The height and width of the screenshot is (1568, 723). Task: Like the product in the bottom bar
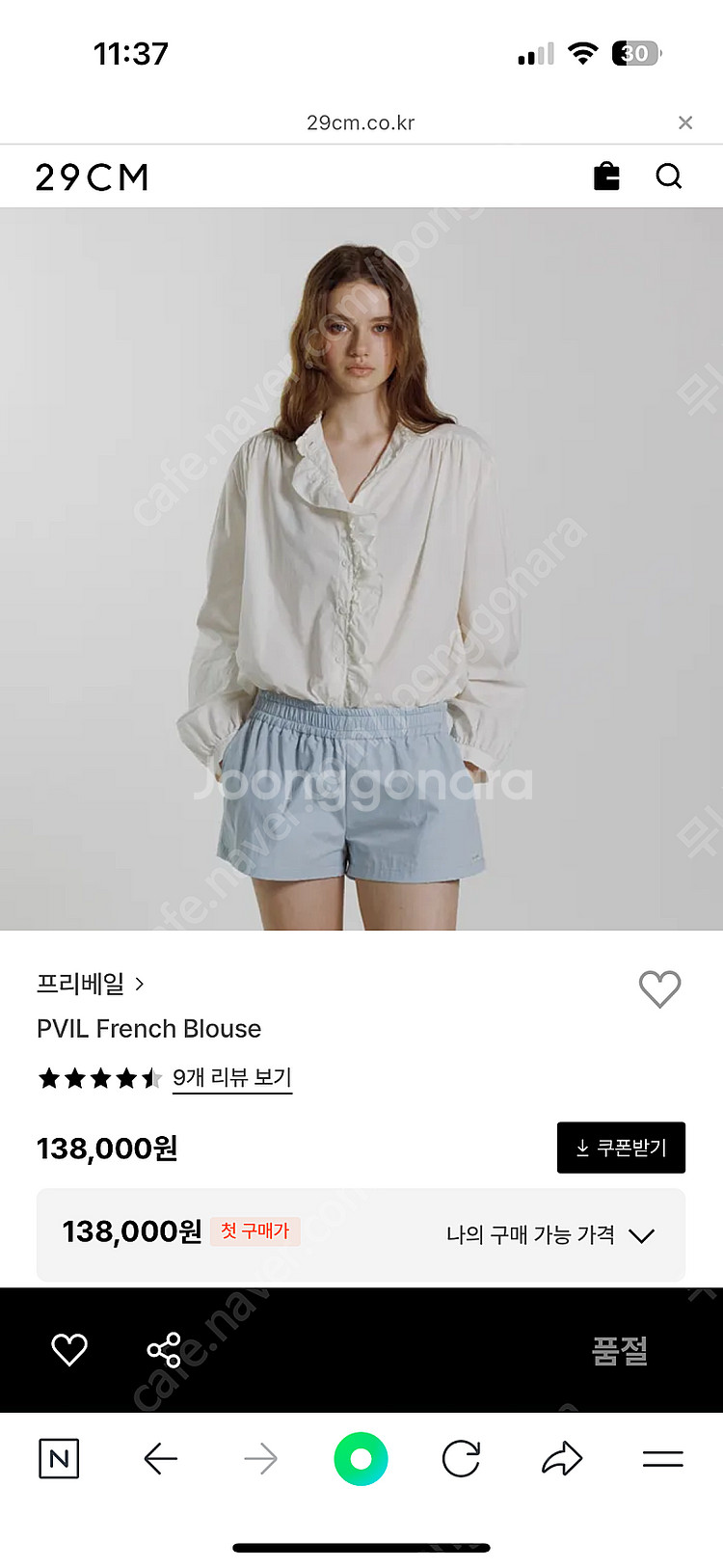[x=69, y=1350]
